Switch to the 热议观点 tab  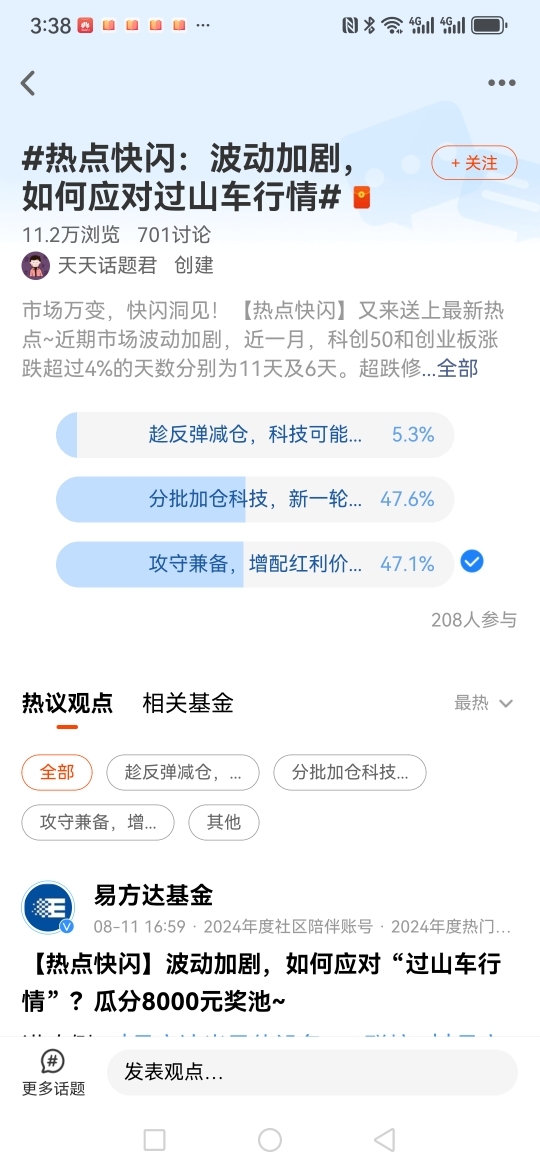point(67,703)
